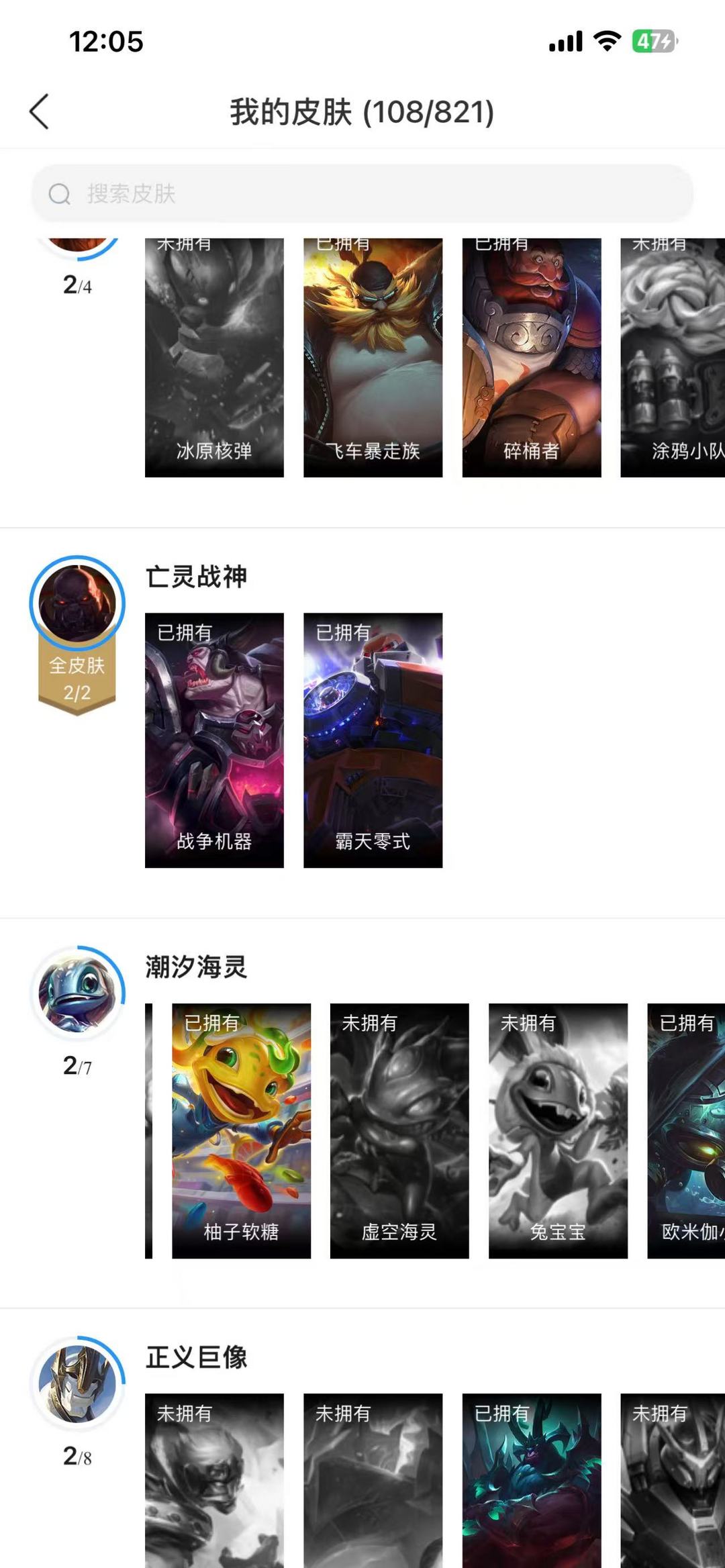Tap the search magnifier icon

(x=61, y=194)
